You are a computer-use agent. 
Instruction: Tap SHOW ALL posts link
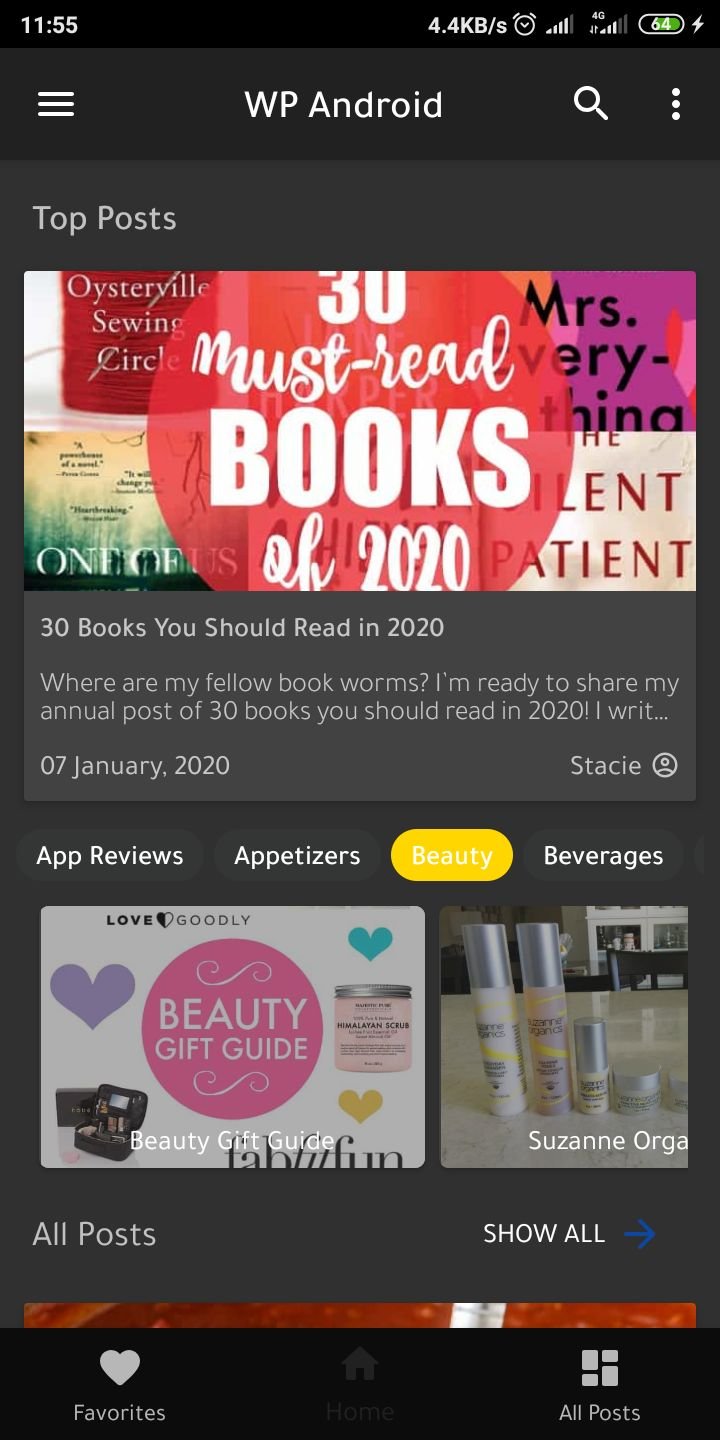click(569, 1234)
